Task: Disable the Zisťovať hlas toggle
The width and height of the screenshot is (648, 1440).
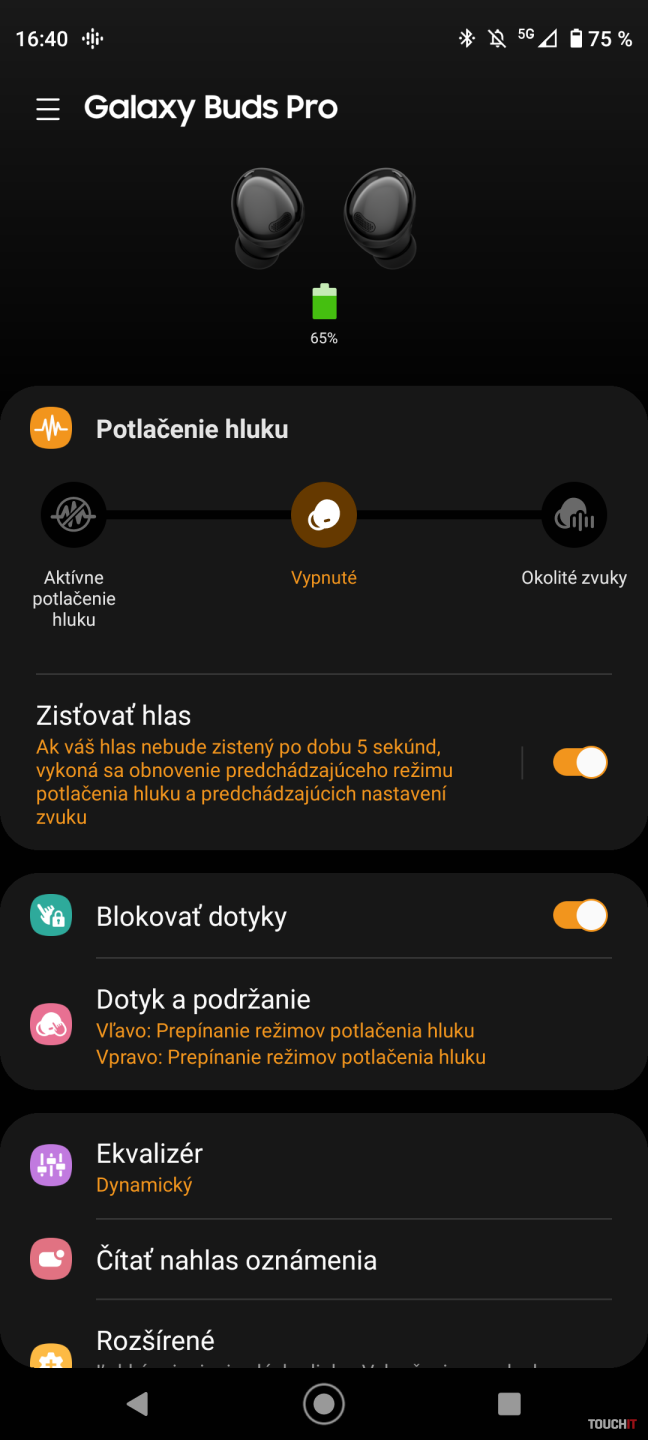Action: point(580,763)
